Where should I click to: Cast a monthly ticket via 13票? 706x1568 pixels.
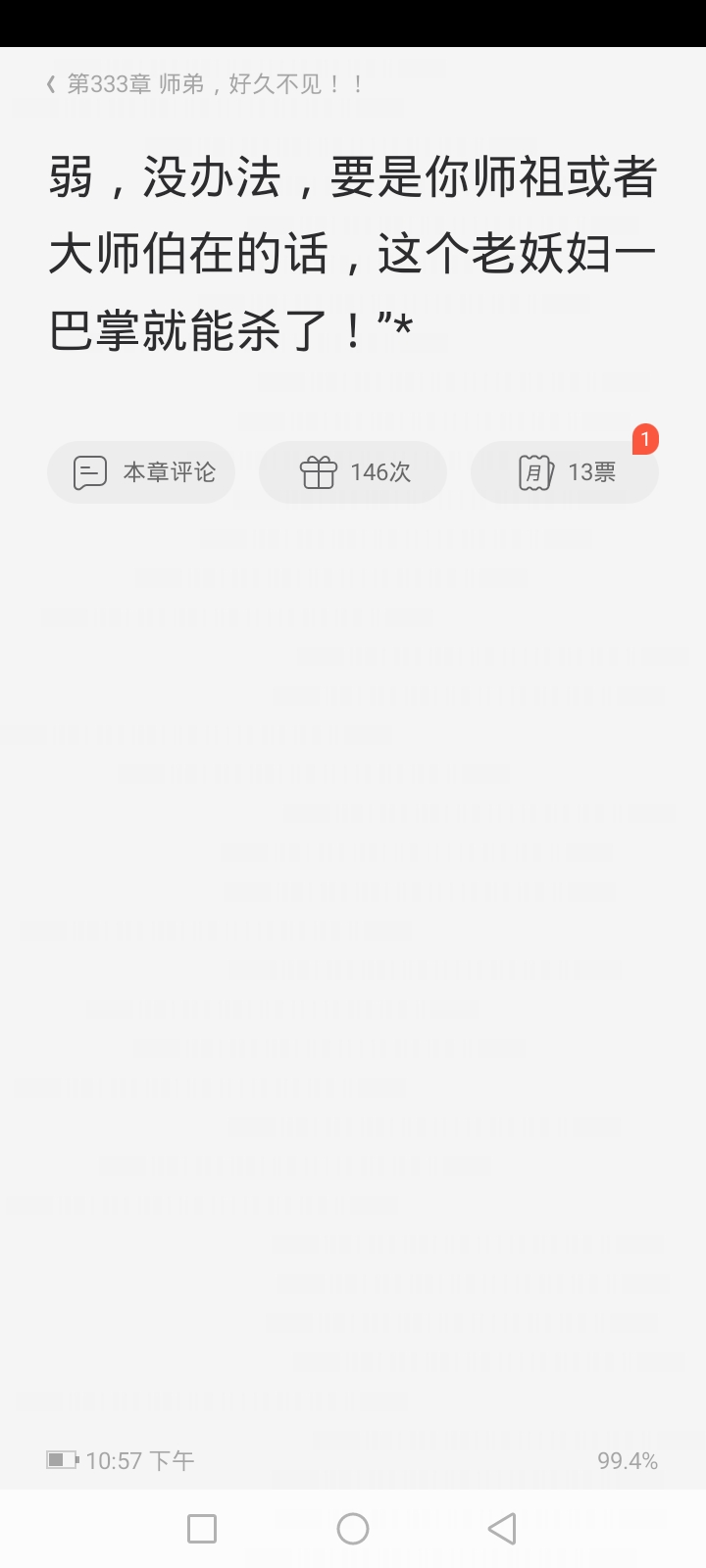(565, 472)
